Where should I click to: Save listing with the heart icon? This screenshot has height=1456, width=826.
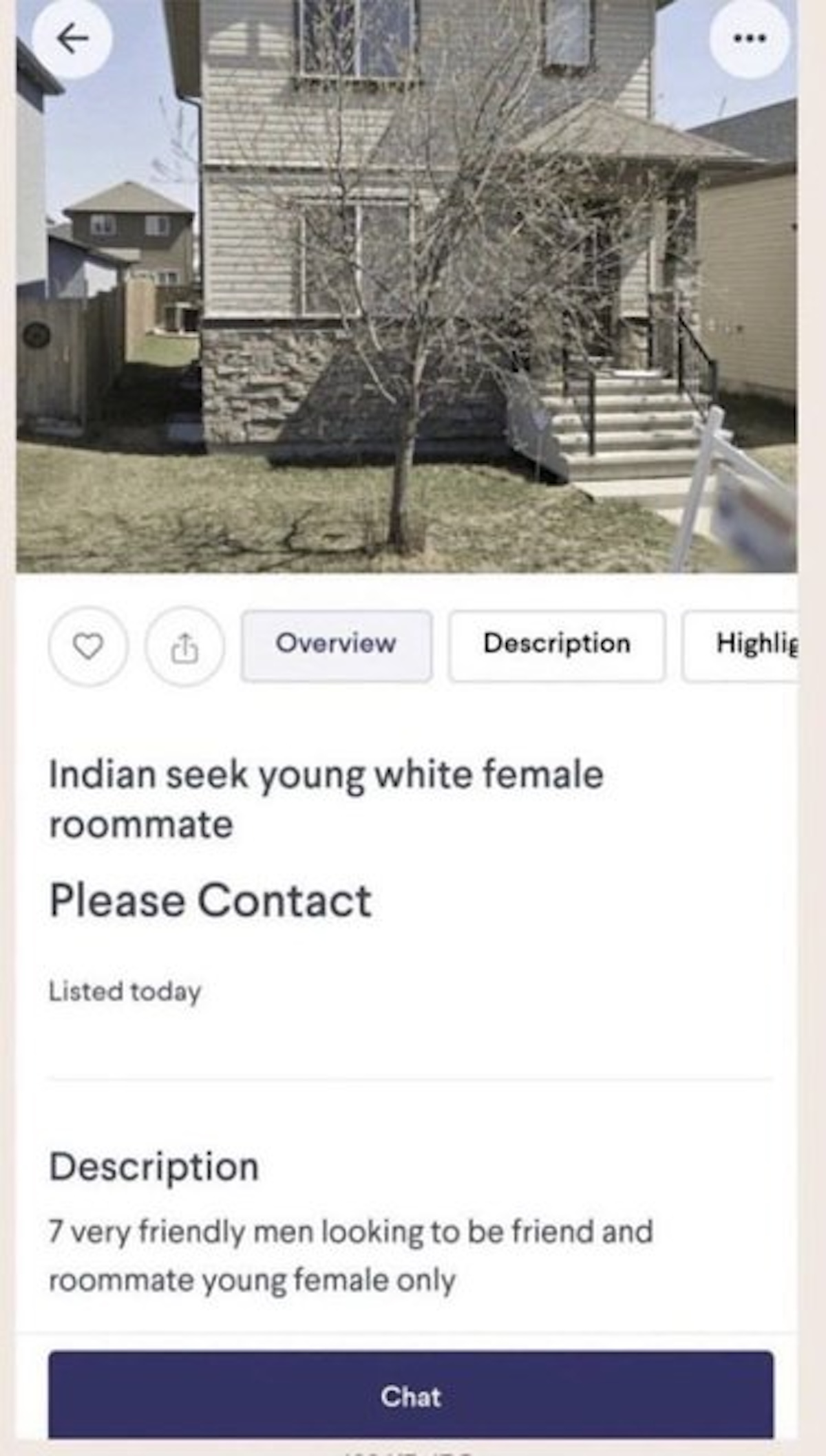88,646
